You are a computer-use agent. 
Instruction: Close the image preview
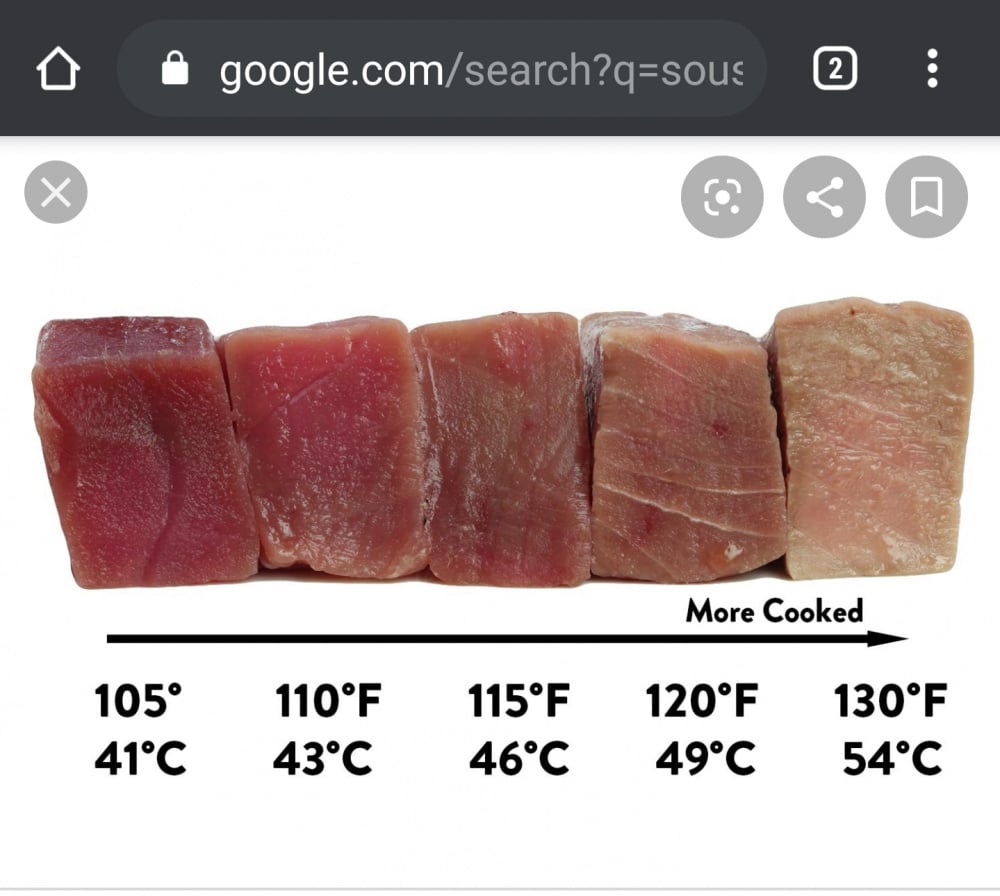(56, 192)
